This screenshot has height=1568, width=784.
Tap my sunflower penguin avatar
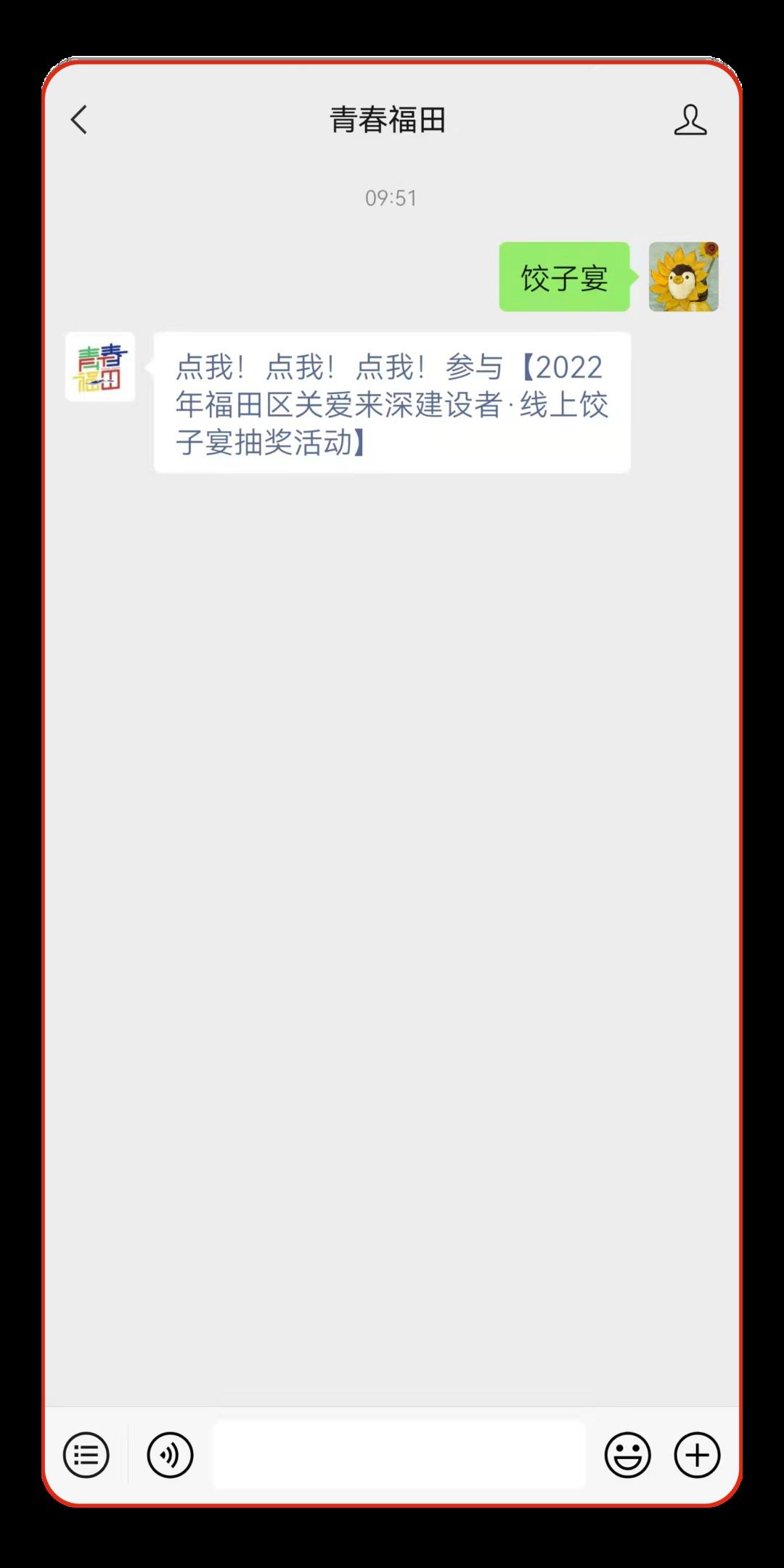[x=683, y=277]
